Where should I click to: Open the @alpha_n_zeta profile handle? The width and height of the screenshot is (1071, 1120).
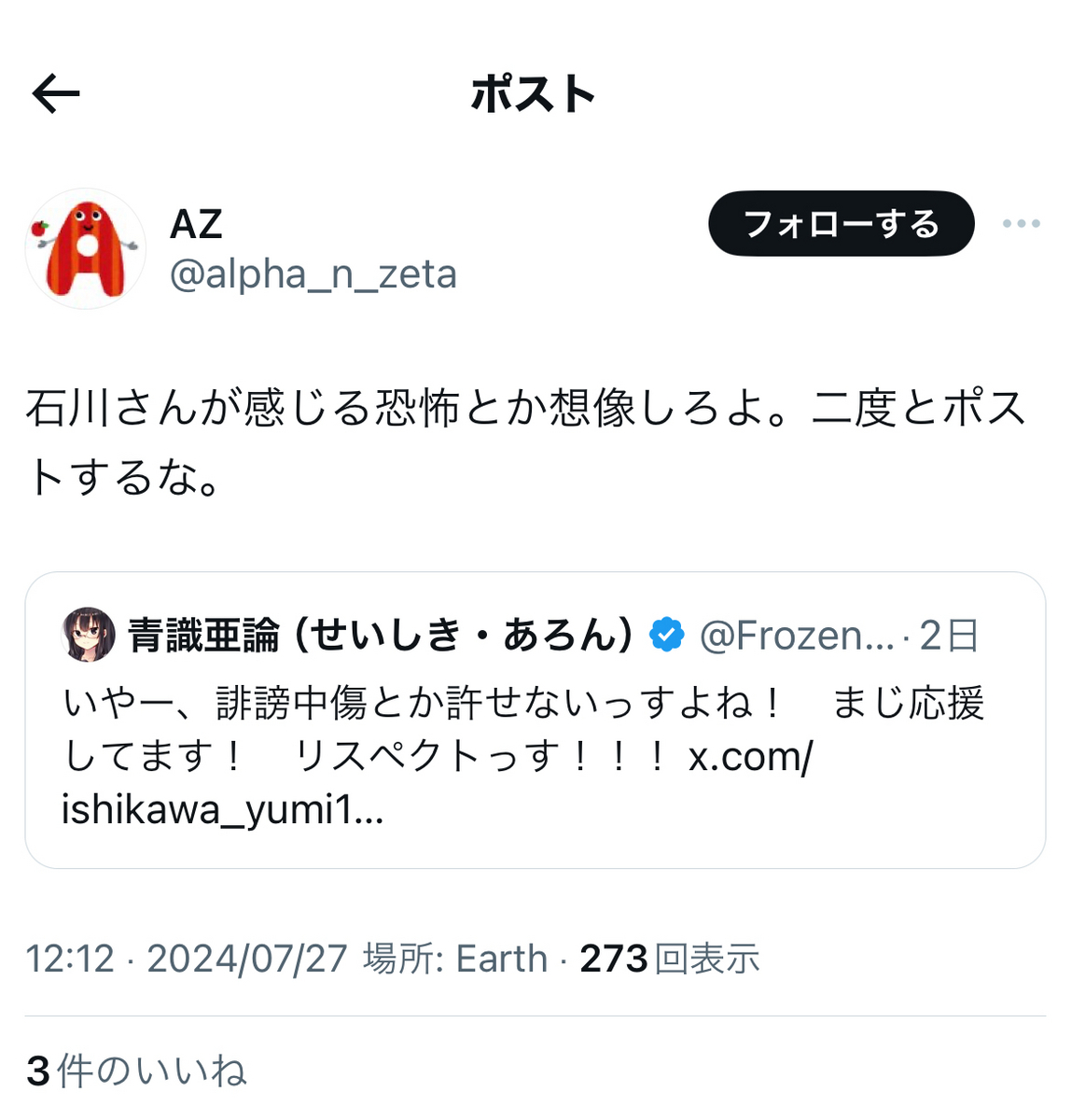click(x=313, y=274)
